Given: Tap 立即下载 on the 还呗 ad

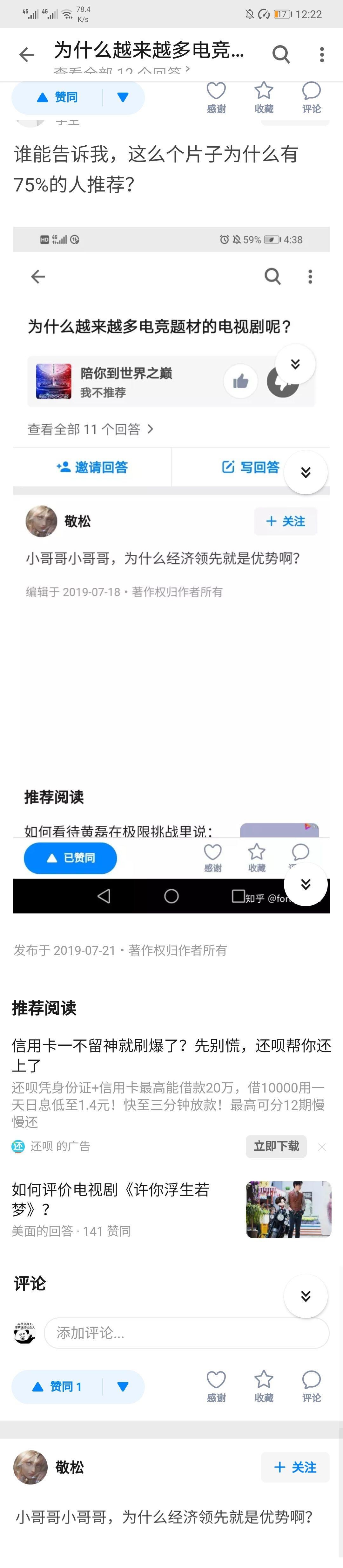Looking at the screenshot, I should [x=276, y=1146].
